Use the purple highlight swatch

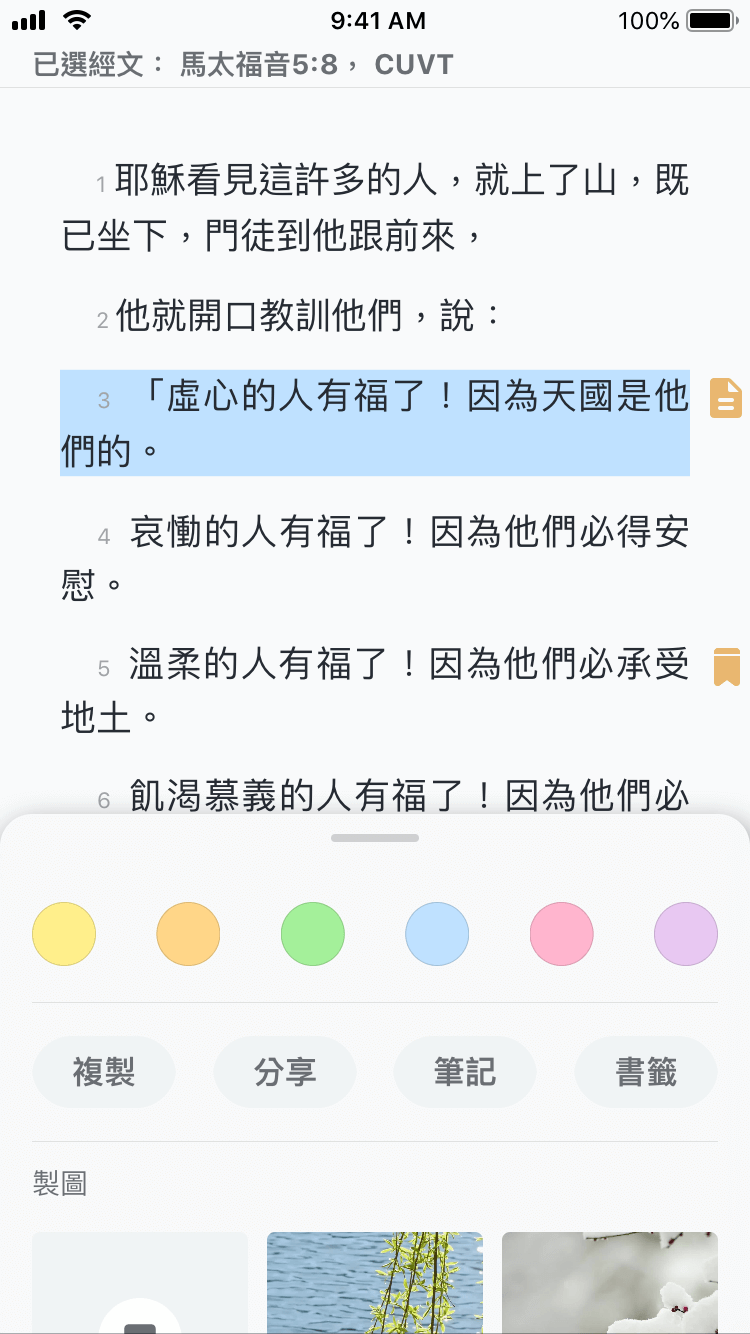tap(686, 934)
